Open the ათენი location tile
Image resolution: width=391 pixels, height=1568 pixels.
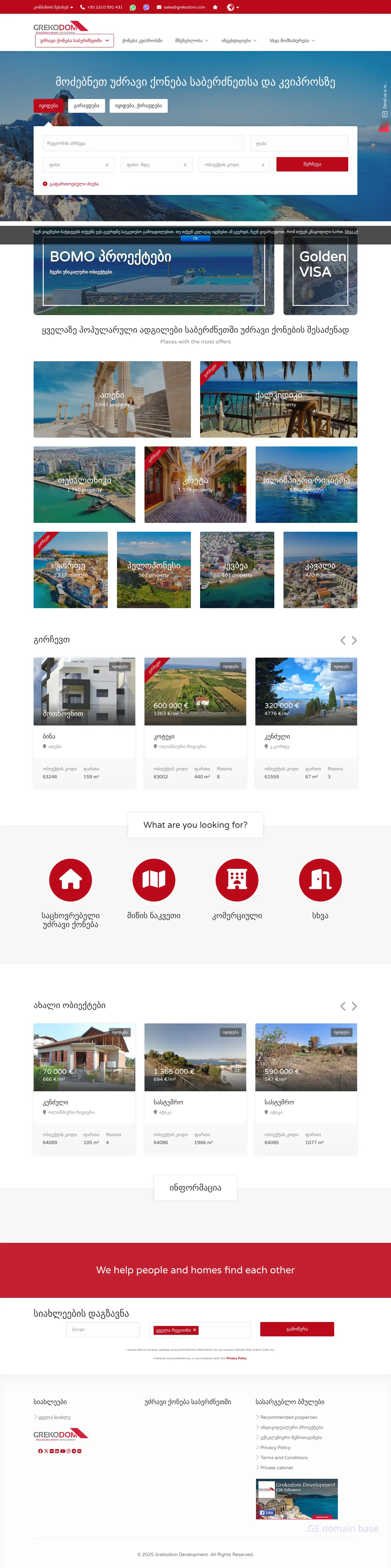click(112, 399)
